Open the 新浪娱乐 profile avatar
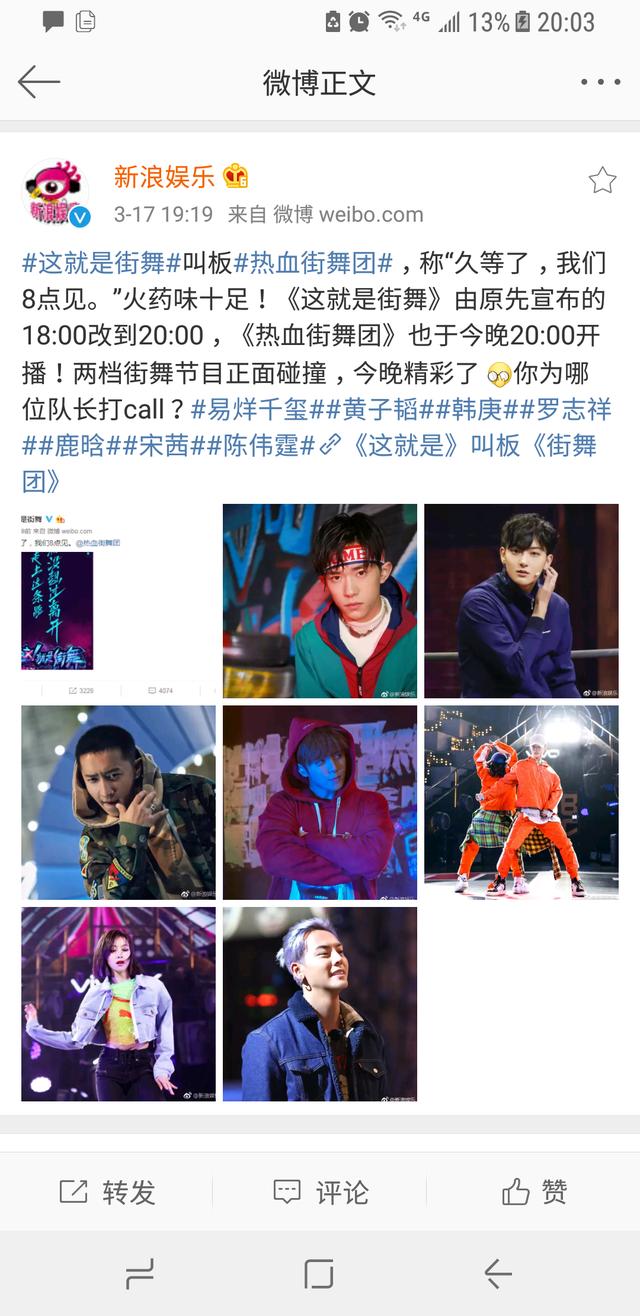This screenshot has width=640, height=1316. [55, 193]
